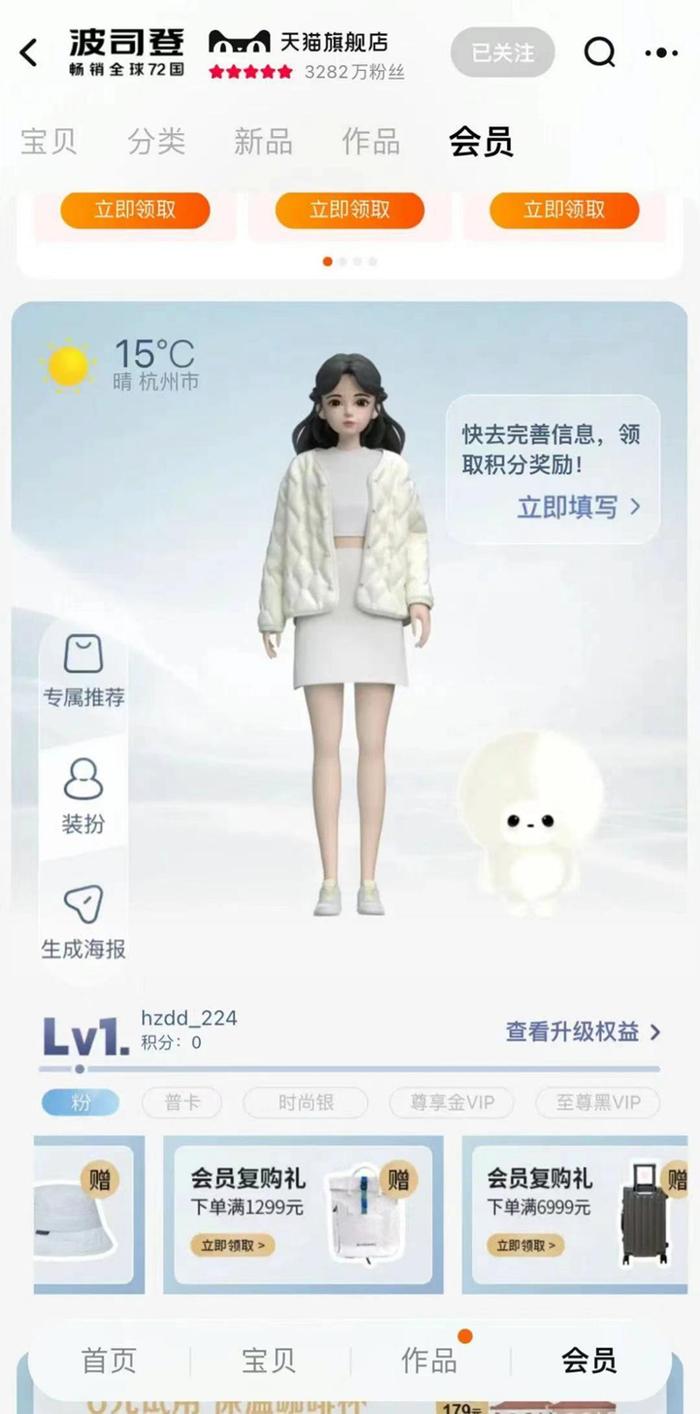Open 专属推荐 recommendations

click(x=84, y=670)
